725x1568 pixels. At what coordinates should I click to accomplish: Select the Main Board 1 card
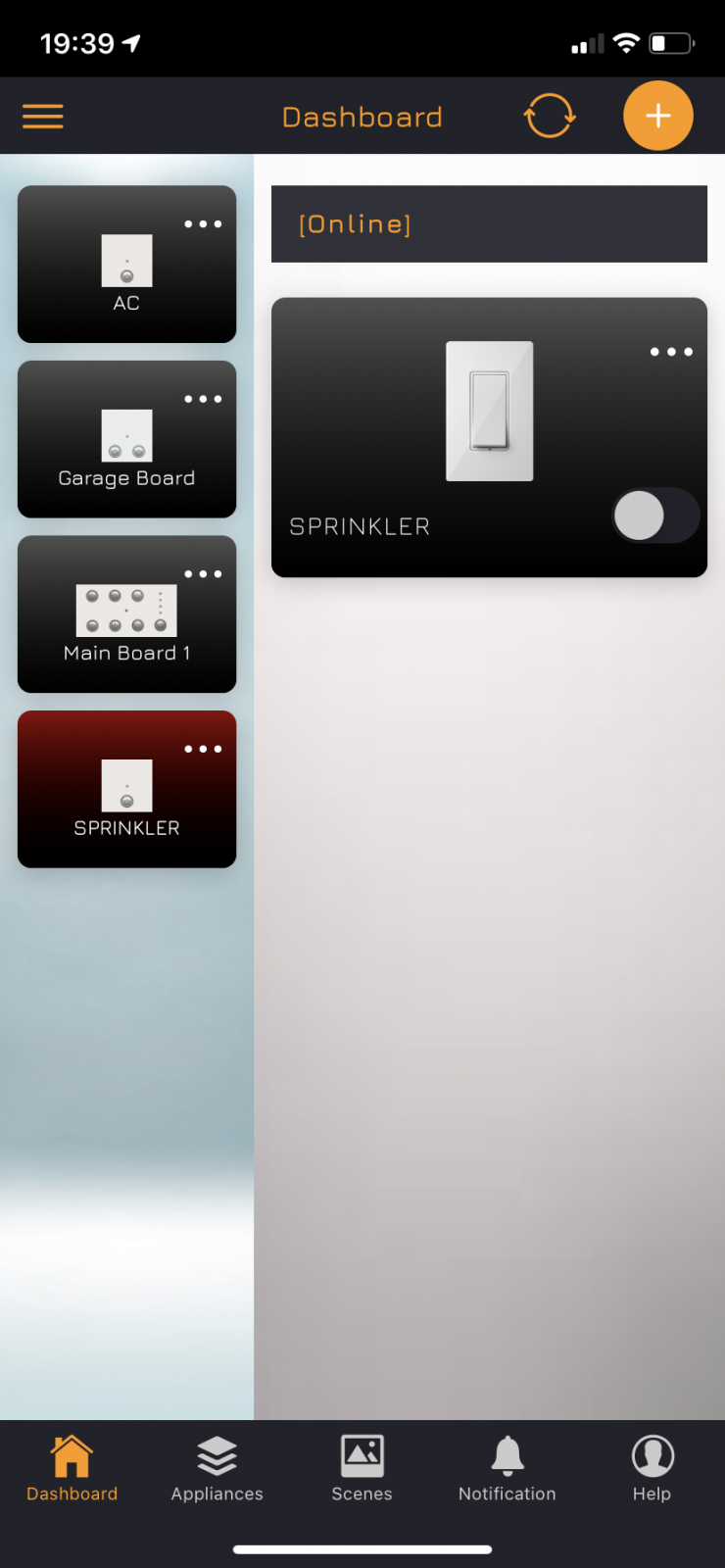pos(126,614)
